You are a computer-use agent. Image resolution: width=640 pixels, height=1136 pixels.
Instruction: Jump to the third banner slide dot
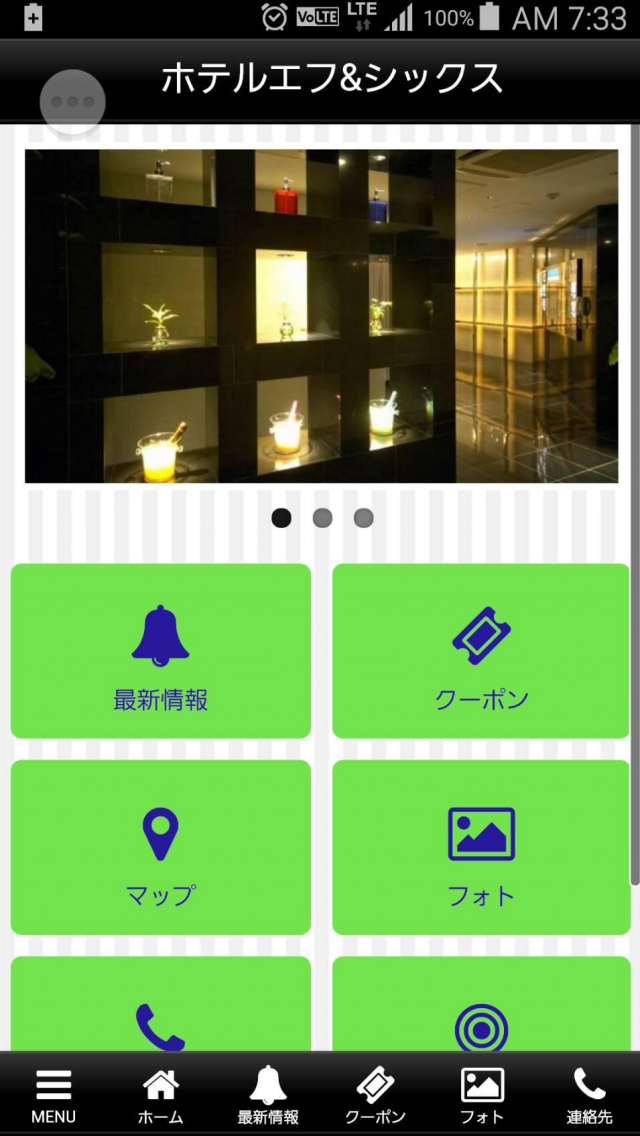click(x=364, y=518)
